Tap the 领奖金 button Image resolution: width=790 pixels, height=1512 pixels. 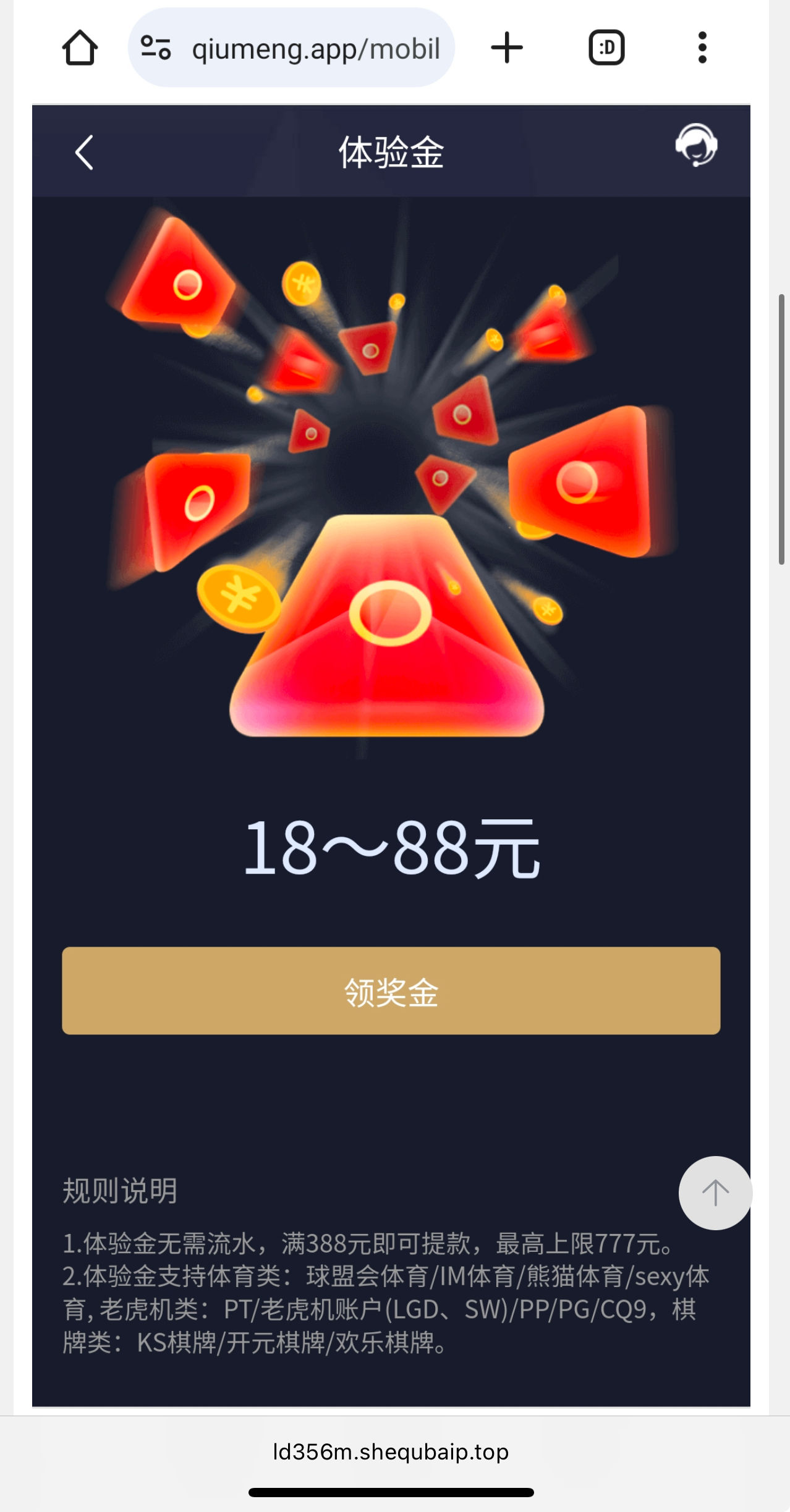click(x=391, y=990)
